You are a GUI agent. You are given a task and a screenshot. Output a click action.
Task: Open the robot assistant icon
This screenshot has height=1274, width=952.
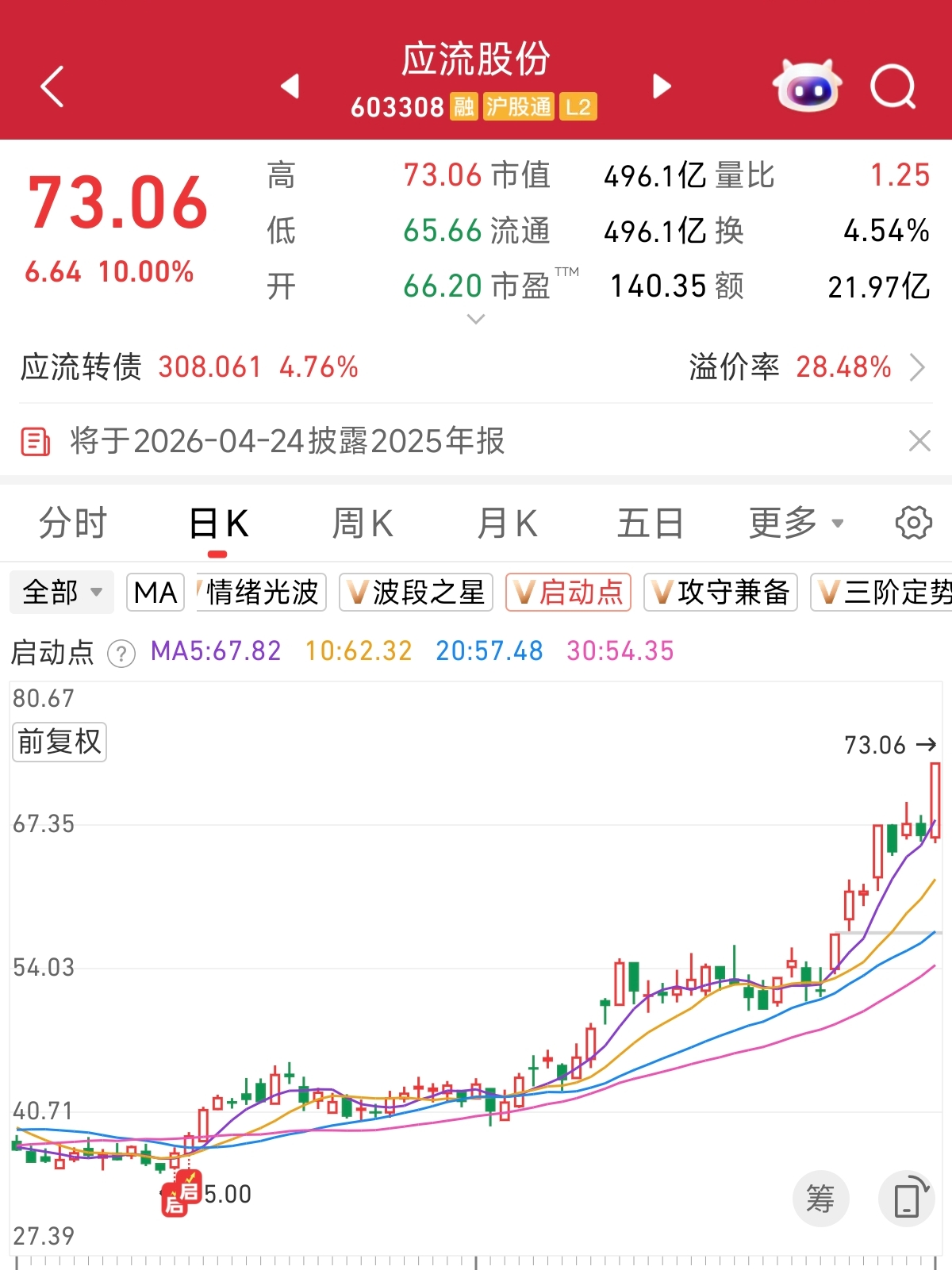807,86
